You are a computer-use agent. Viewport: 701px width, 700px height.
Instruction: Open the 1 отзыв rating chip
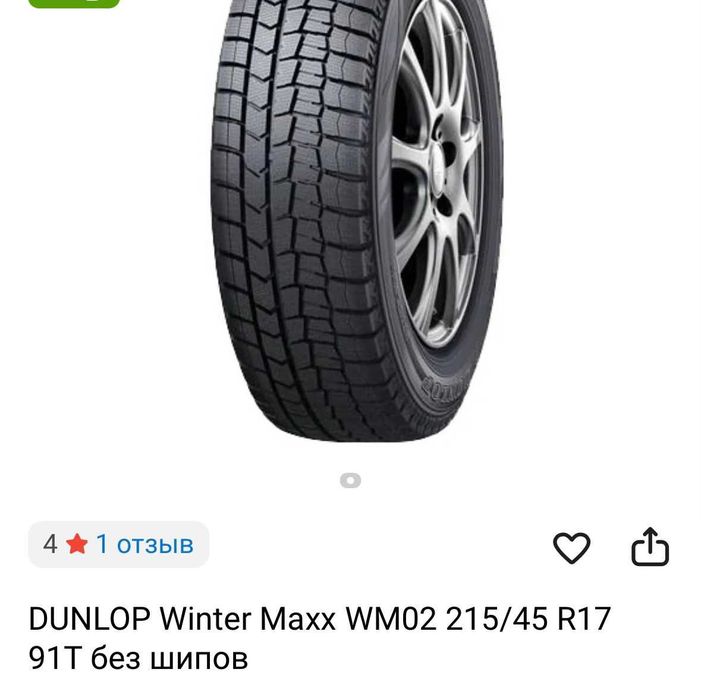click(119, 544)
